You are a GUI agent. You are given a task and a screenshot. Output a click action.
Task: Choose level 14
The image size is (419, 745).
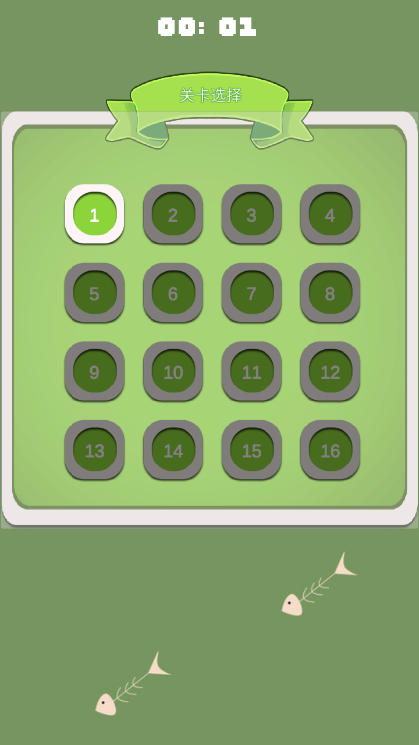coord(173,450)
